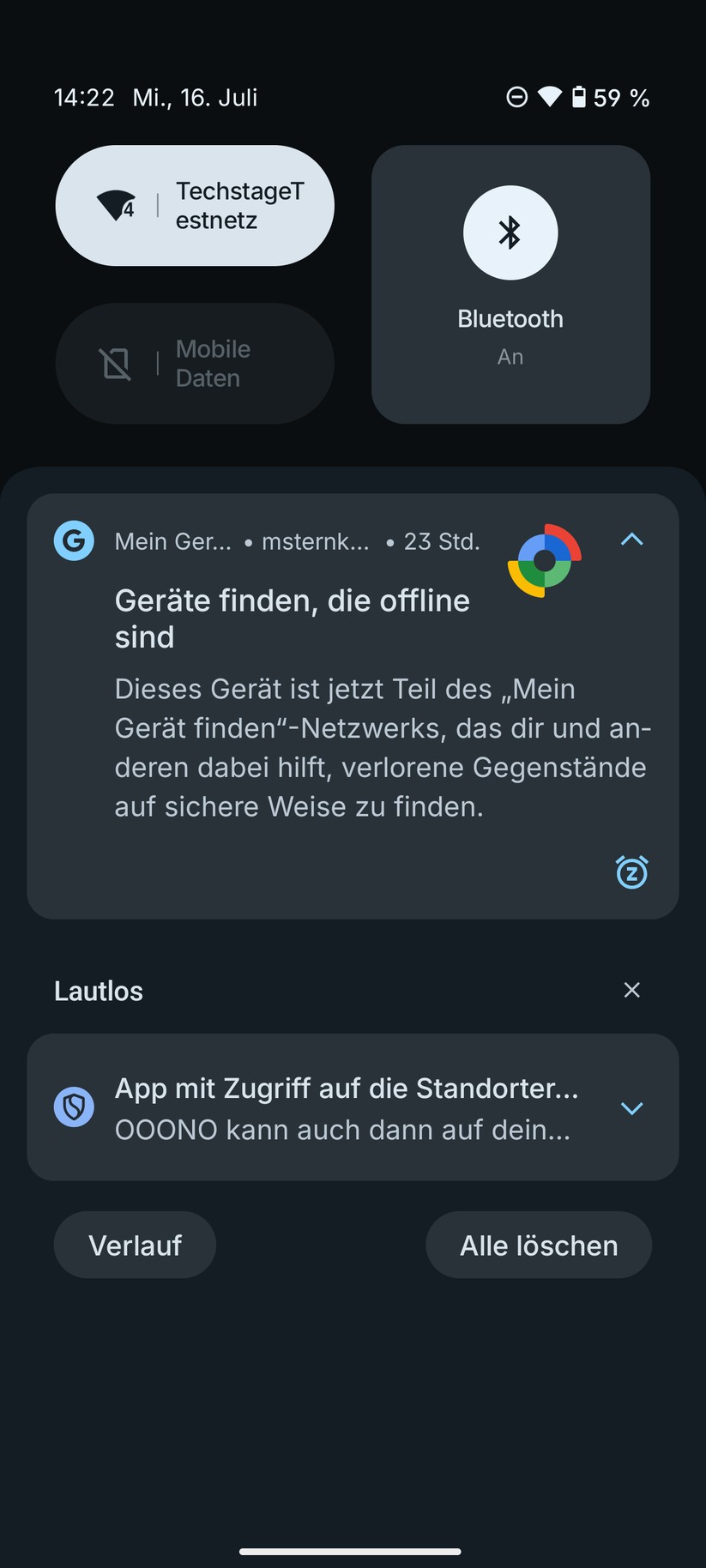Open the Geräte finden notification
The image size is (706, 1568).
tap(292, 618)
